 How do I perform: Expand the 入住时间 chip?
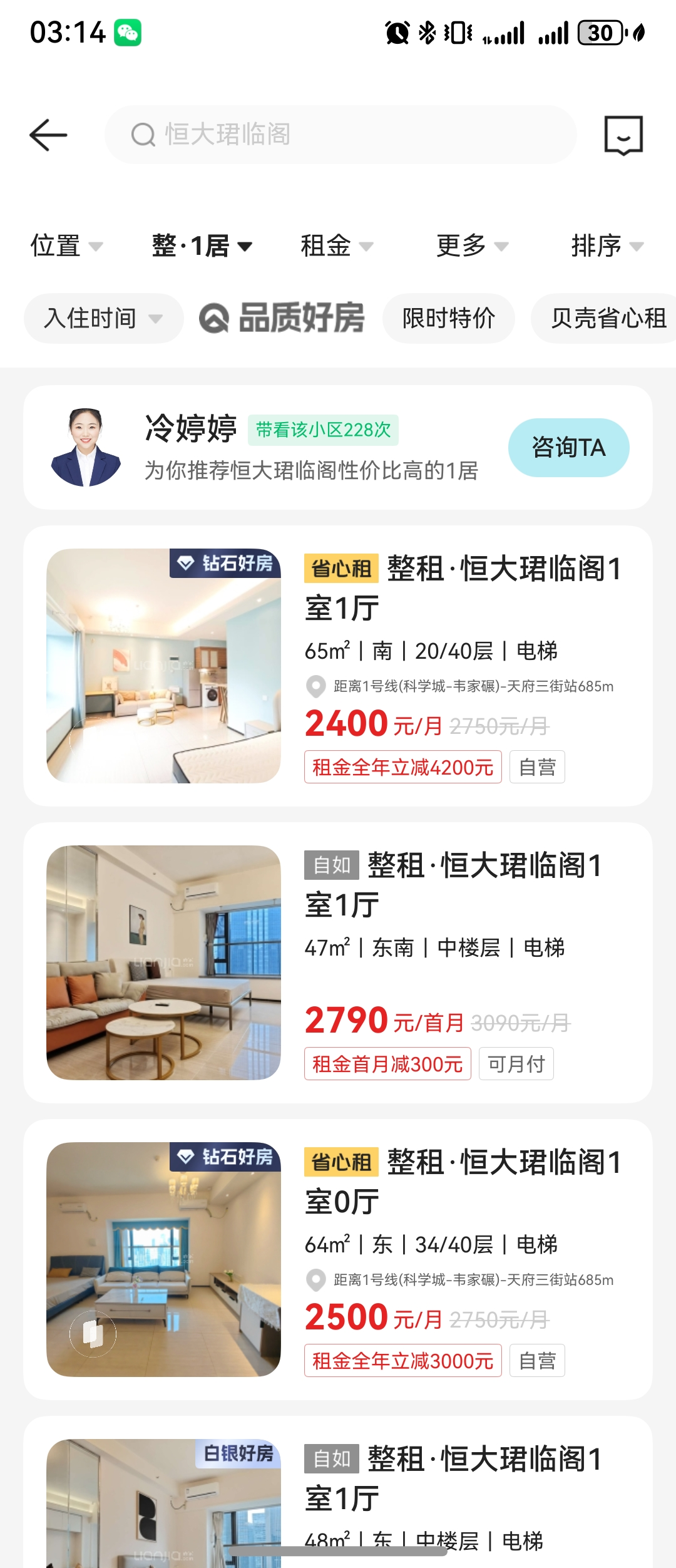(x=103, y=318)
